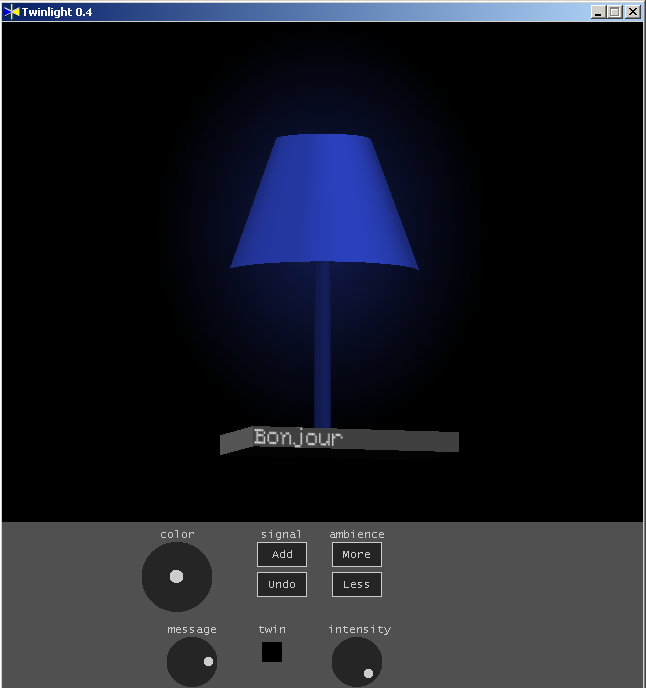Viewport: 646px width, 688px height.
Task: Tap the signal Add button
Action: click(282, 554)
